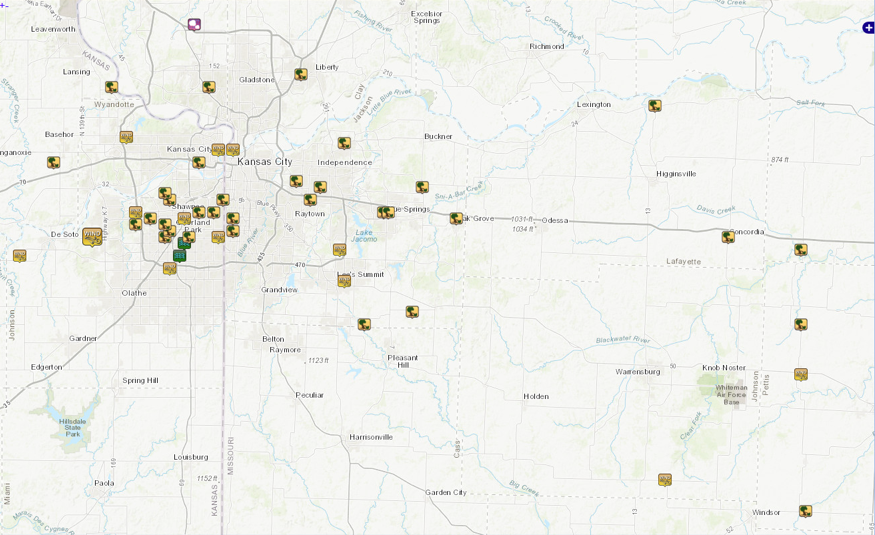Image resolution: width=875 pixels, height=535 pixels.
Task: Open the purple marker north of Gladstone
Action: pyautogui.click(x=194, y=24)
